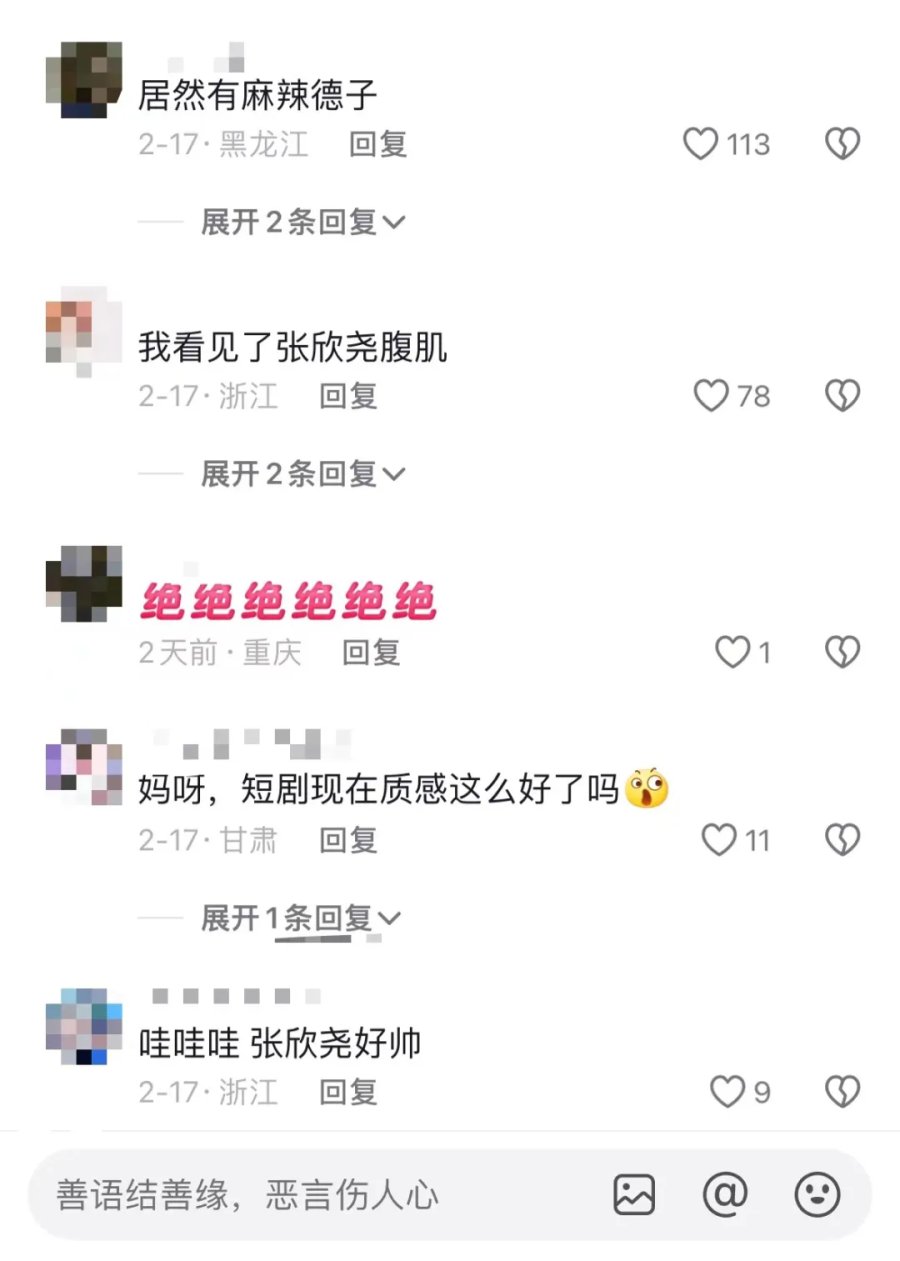Tap the comment field 善语结善缘
900x1261 pixels.
[x=300, y=1195]
